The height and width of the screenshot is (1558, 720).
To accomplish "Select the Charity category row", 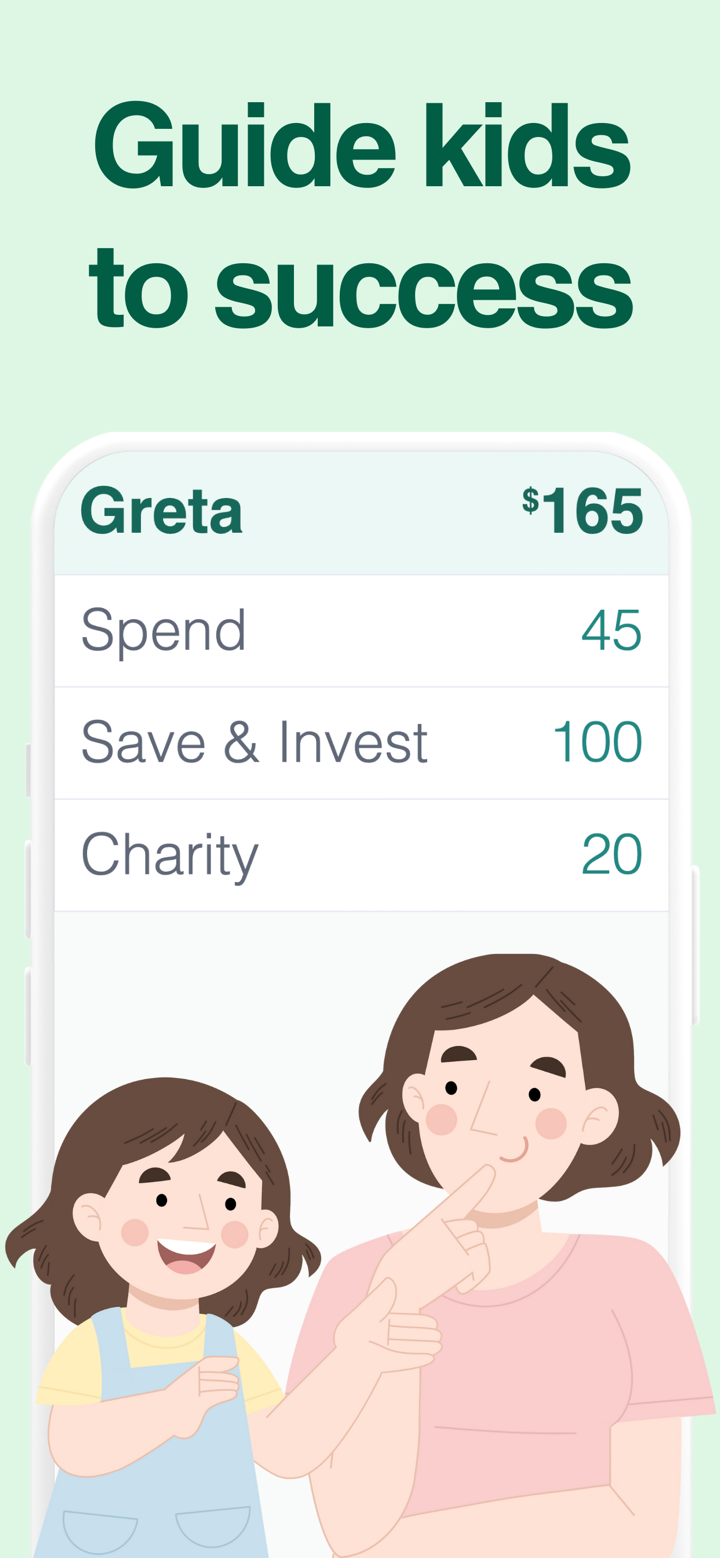I will pyautogui.click(x=360, y=854).
